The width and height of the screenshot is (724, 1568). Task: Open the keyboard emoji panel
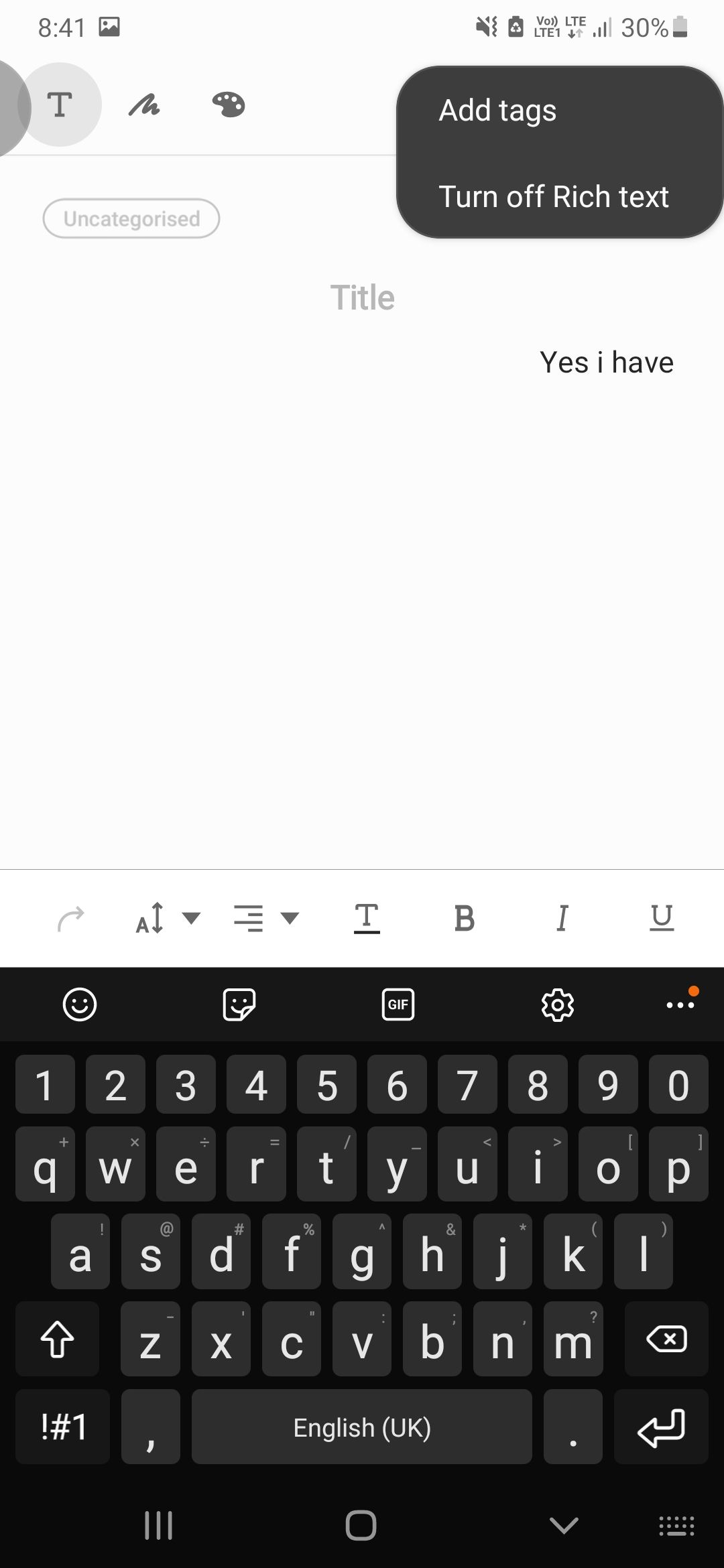pyautogui.click(x=80, y=1004)
